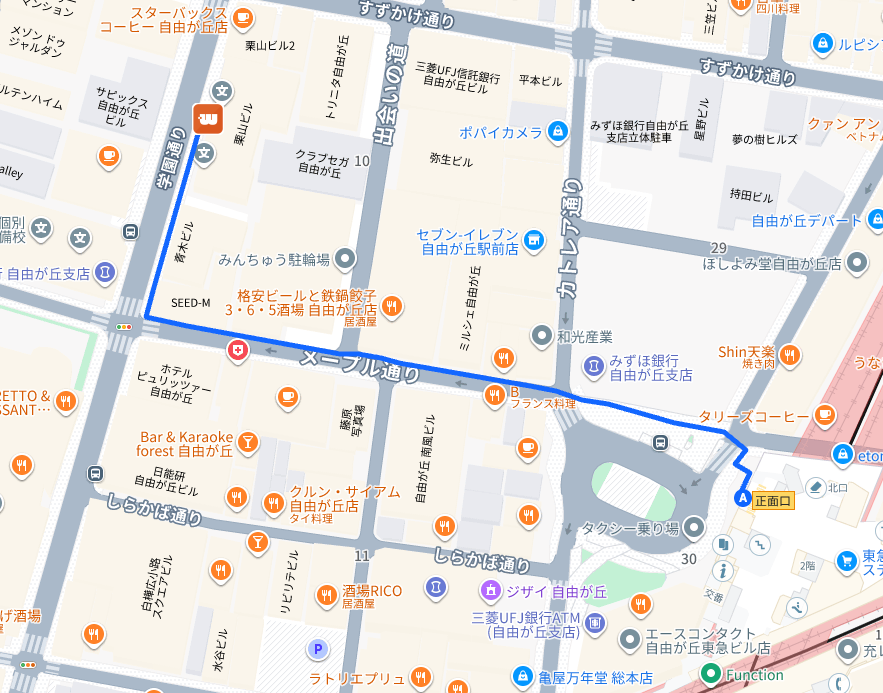Tap the orange destination marker on 学園通り
Viewport: 883px width, 693px height.
pos(207,120)
